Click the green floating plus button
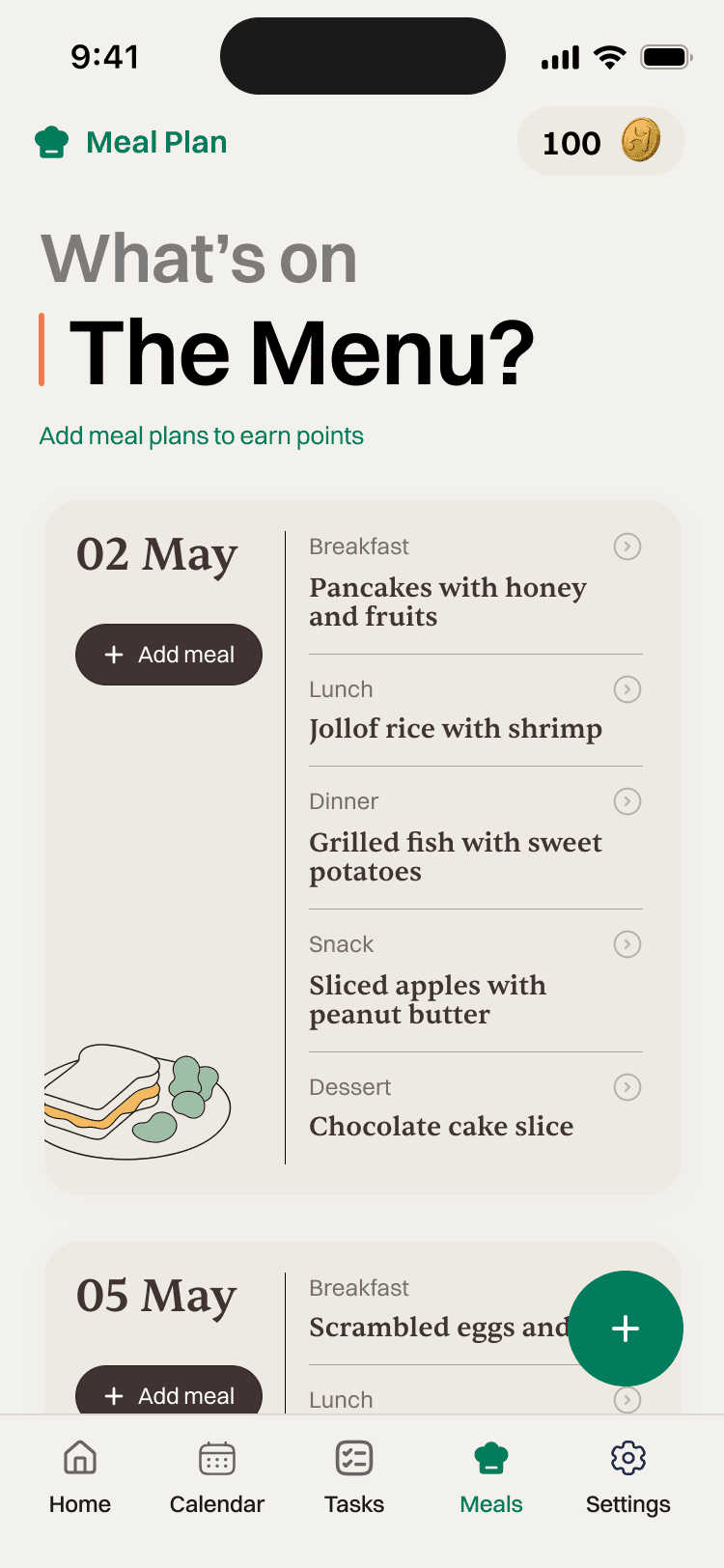Screen dimensions: 724x1568 pyautogui.click(x=626, y=1329)
